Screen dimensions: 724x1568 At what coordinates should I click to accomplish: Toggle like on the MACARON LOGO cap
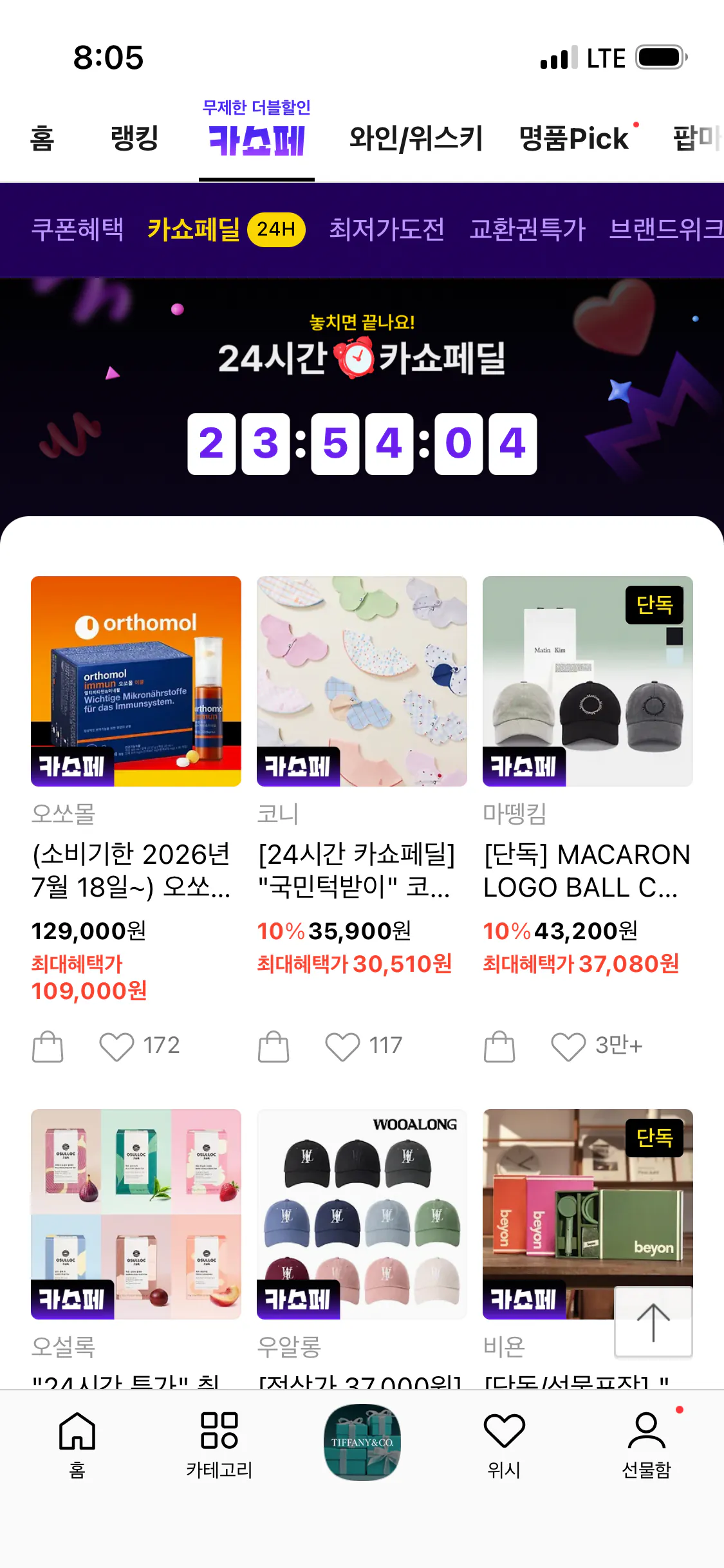(x=569, y=1044)
